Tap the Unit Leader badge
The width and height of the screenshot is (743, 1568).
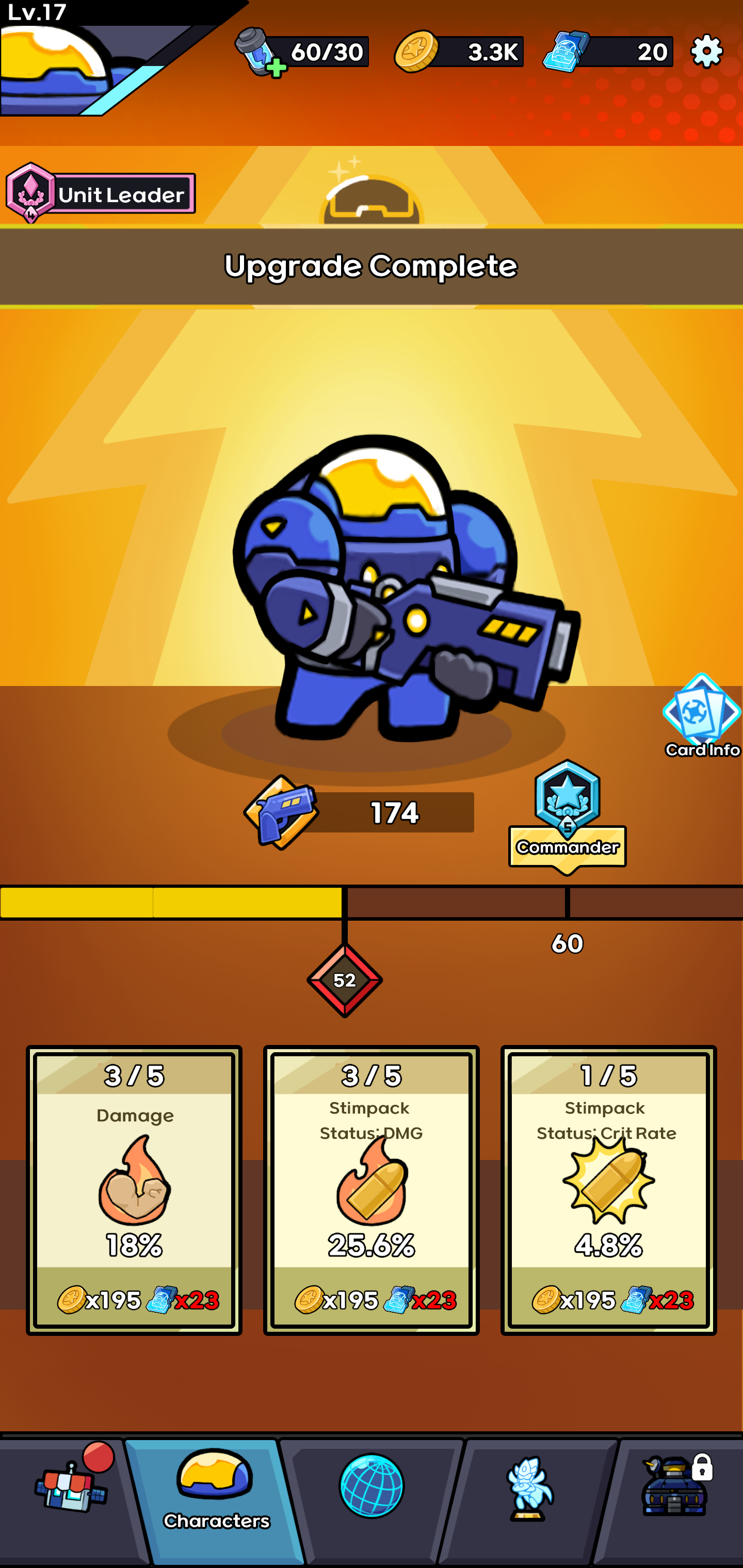click(x=101, y=194)
